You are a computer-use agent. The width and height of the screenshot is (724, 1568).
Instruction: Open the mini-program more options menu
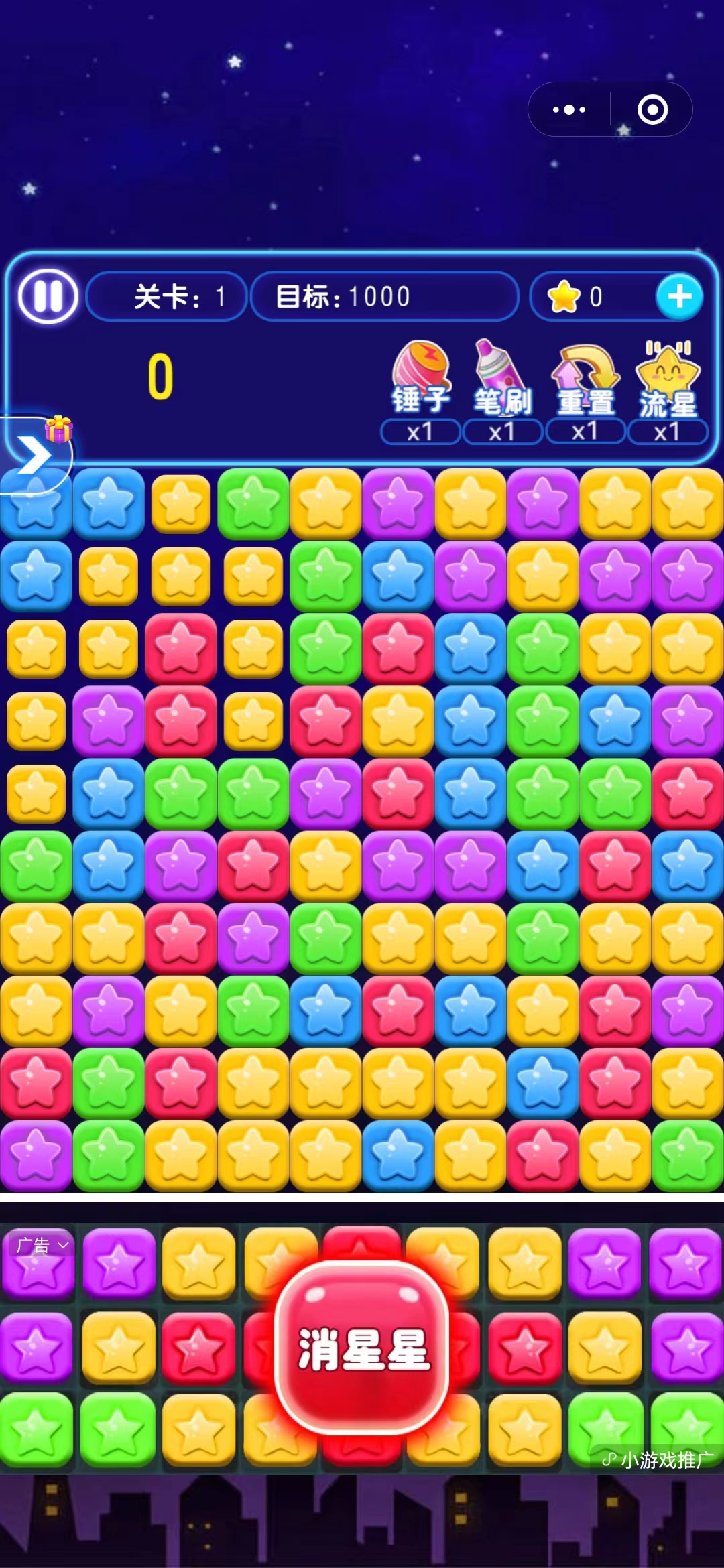569,110
